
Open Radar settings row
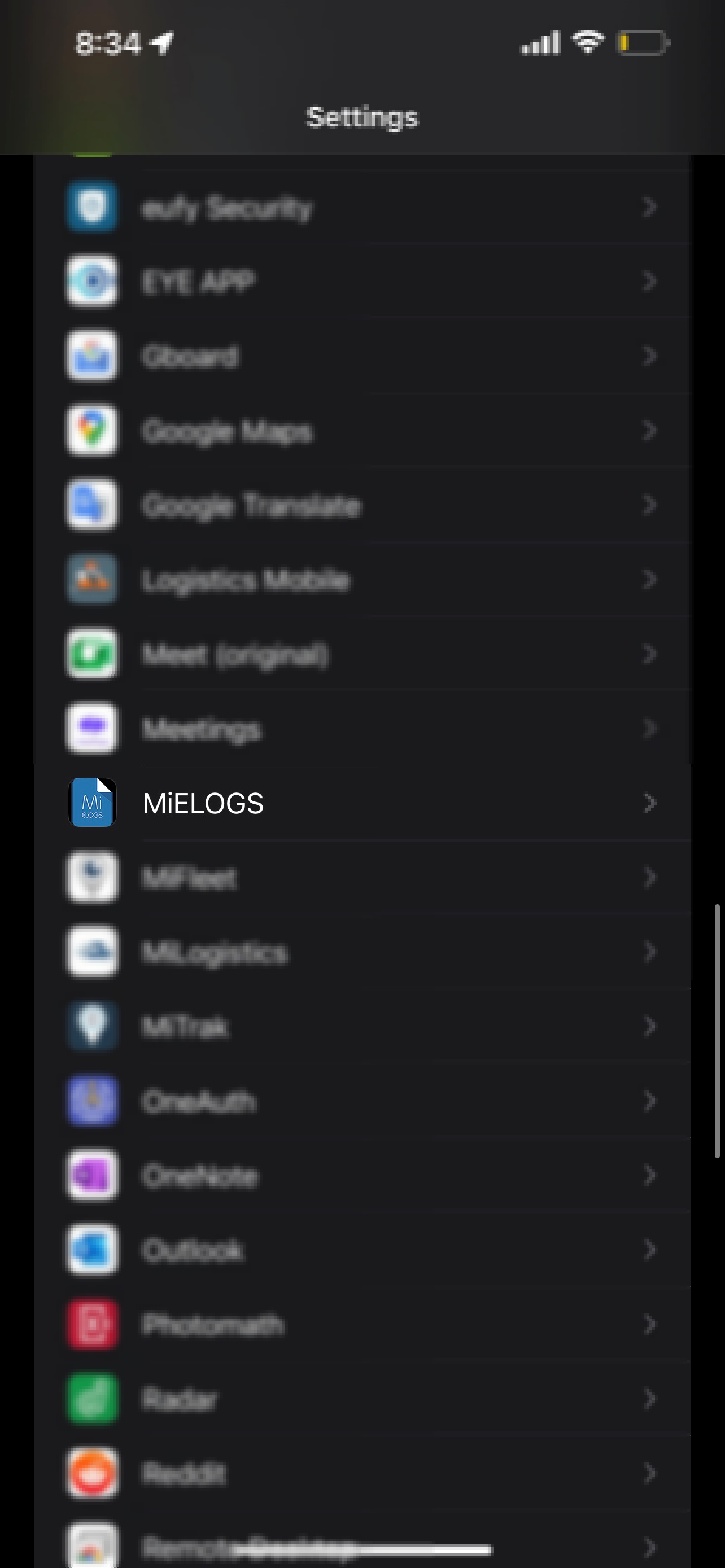coord(362,1398)
